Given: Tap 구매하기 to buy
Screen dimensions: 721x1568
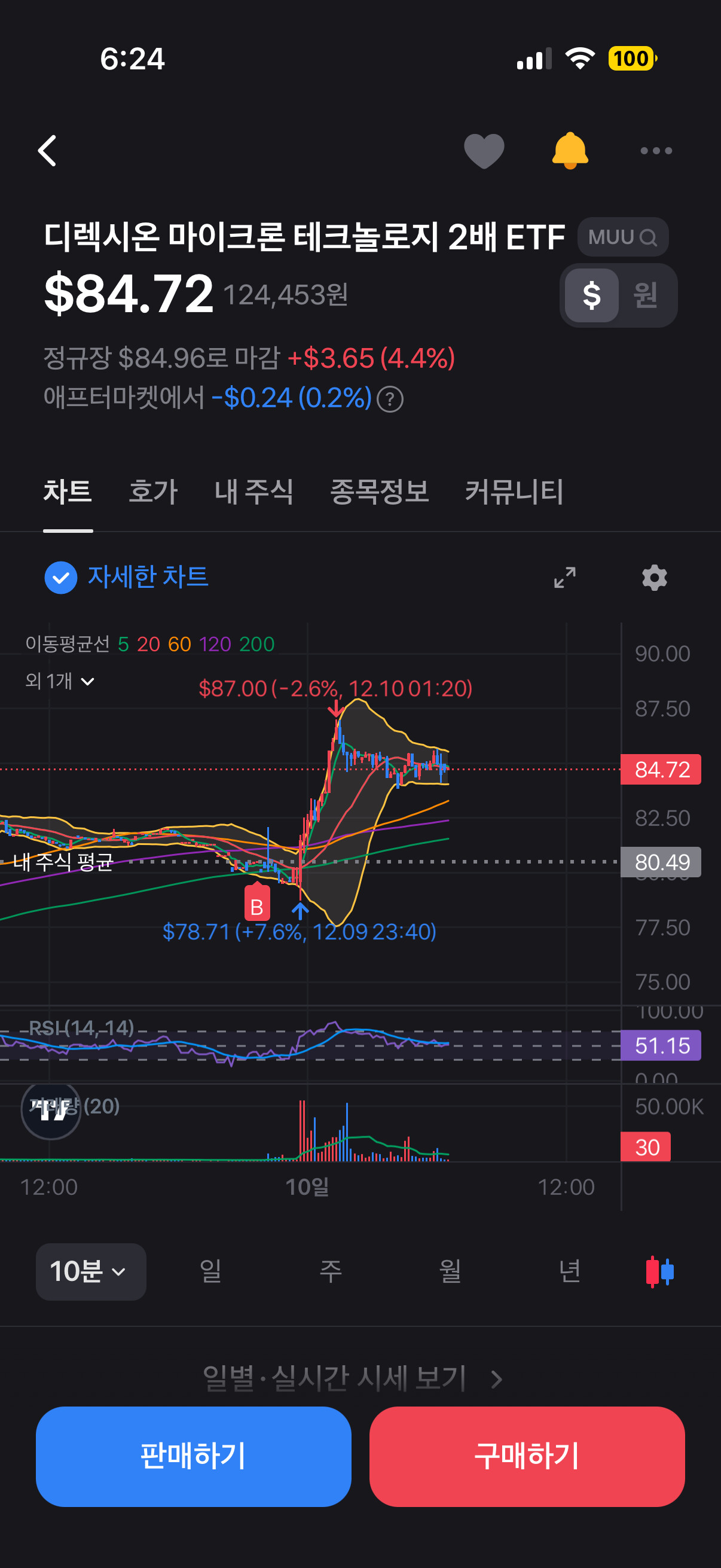Looking at the screenshot, I should [x=526, y=1456].
